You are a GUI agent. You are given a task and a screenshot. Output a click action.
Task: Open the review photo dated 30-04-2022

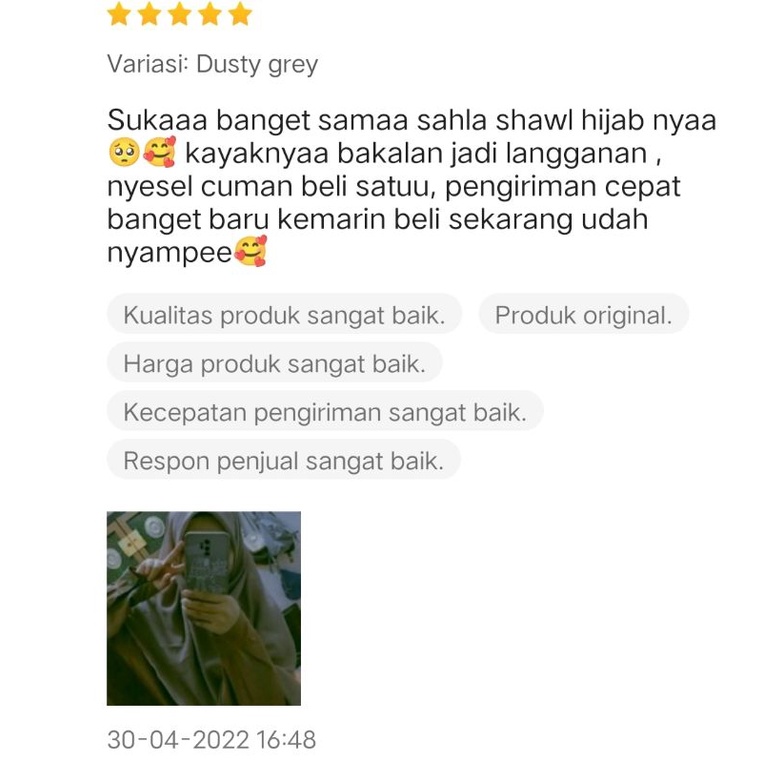[x=203, y=608]
